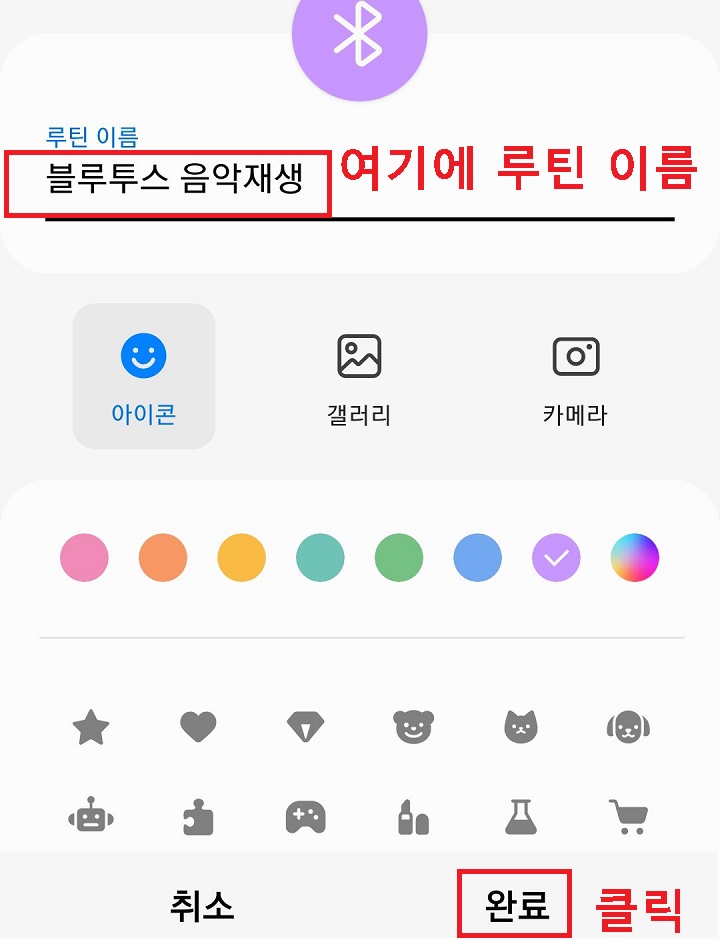Select the 아이콘 option
720x942 pixels.
(144, 375)
